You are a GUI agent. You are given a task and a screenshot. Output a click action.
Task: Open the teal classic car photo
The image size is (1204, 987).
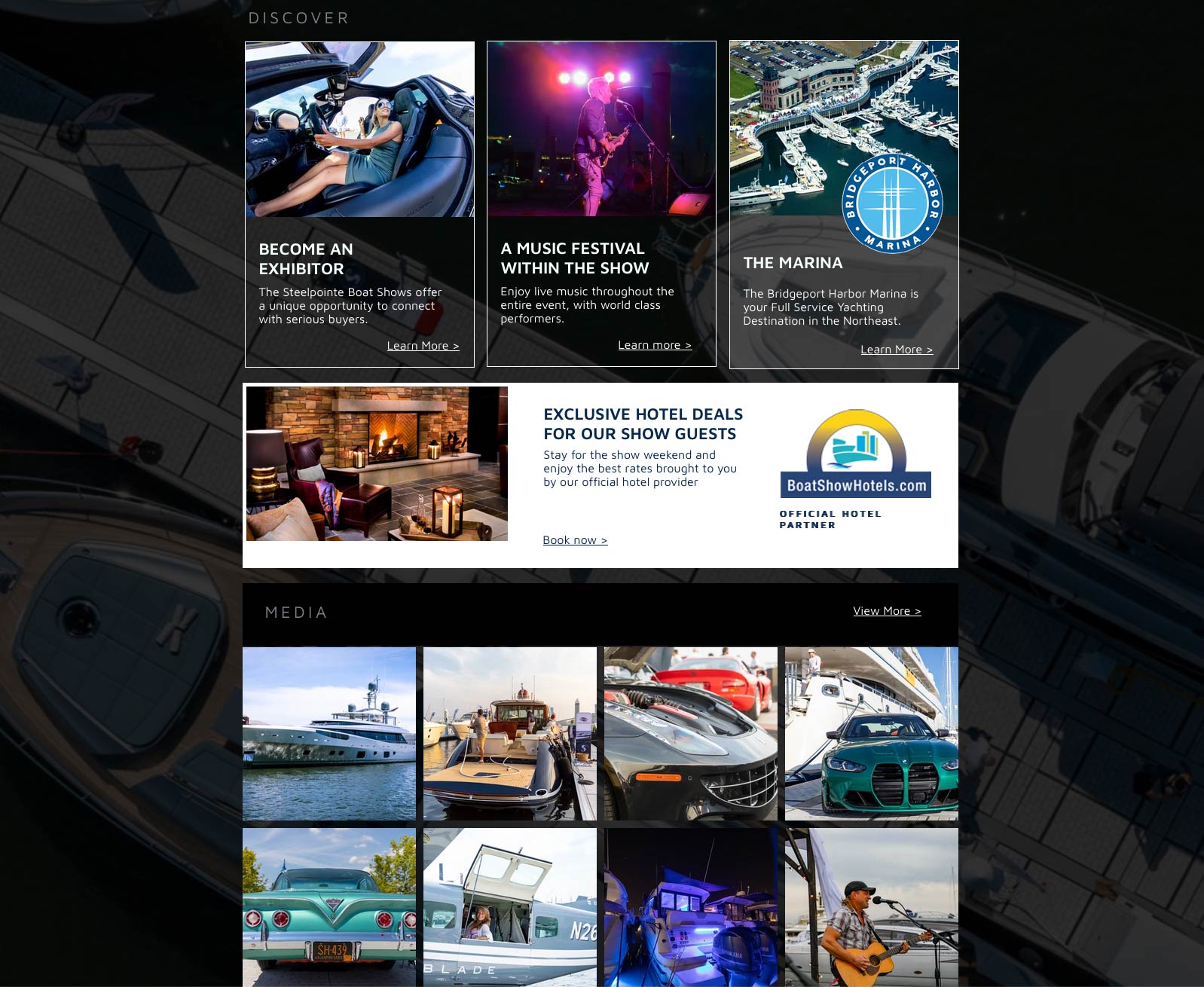pos(329,907)
